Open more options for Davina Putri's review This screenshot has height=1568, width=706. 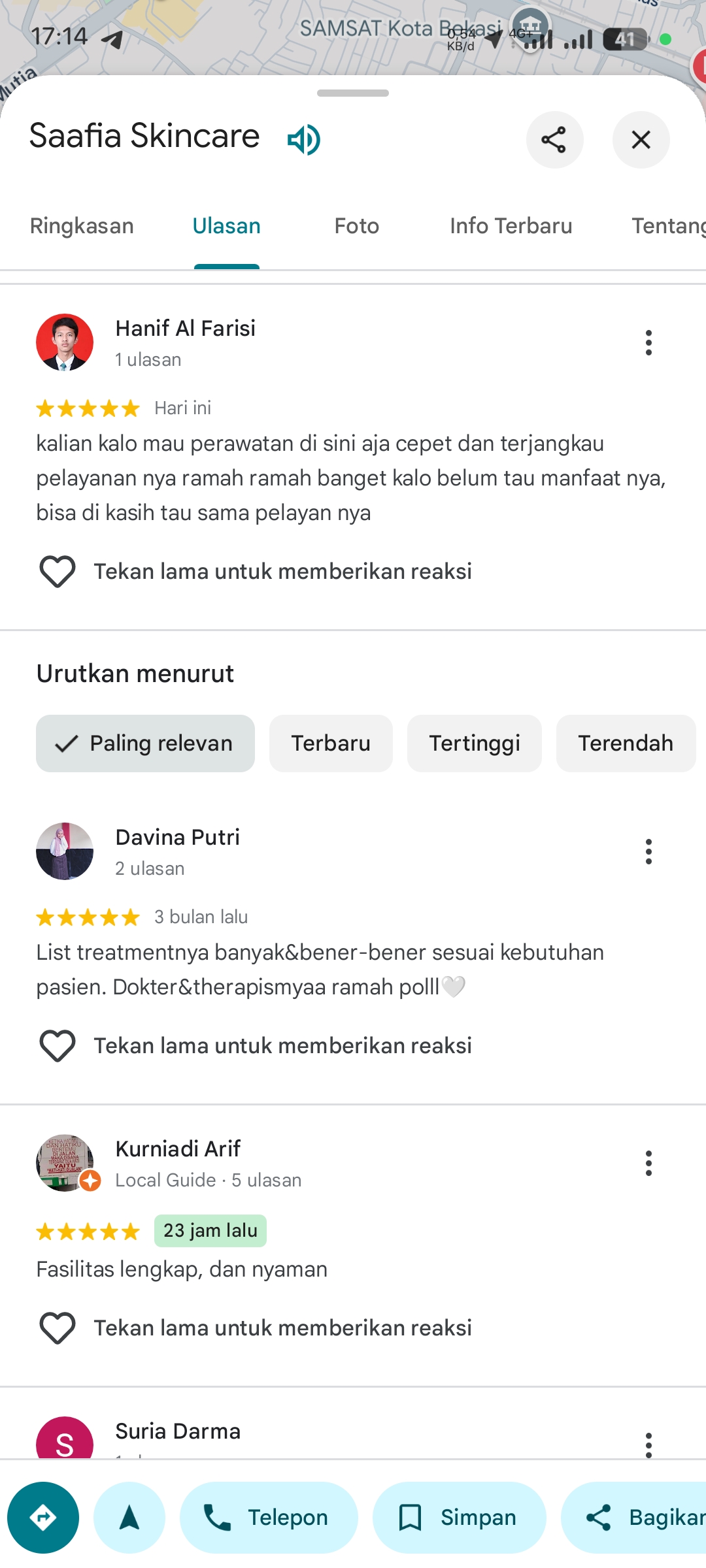(648, 852)
